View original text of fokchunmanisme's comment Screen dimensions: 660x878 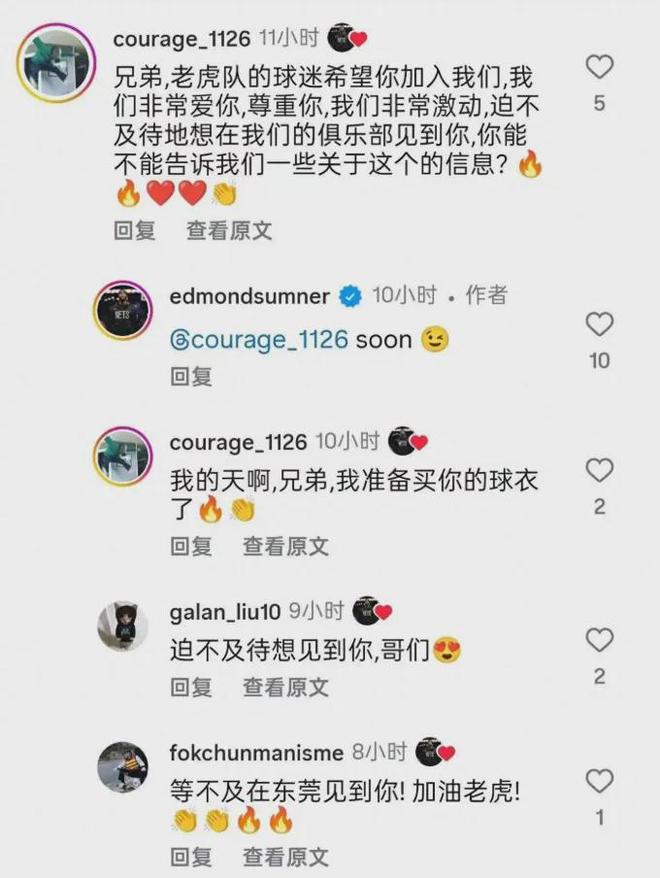click(x=285, y=857)
